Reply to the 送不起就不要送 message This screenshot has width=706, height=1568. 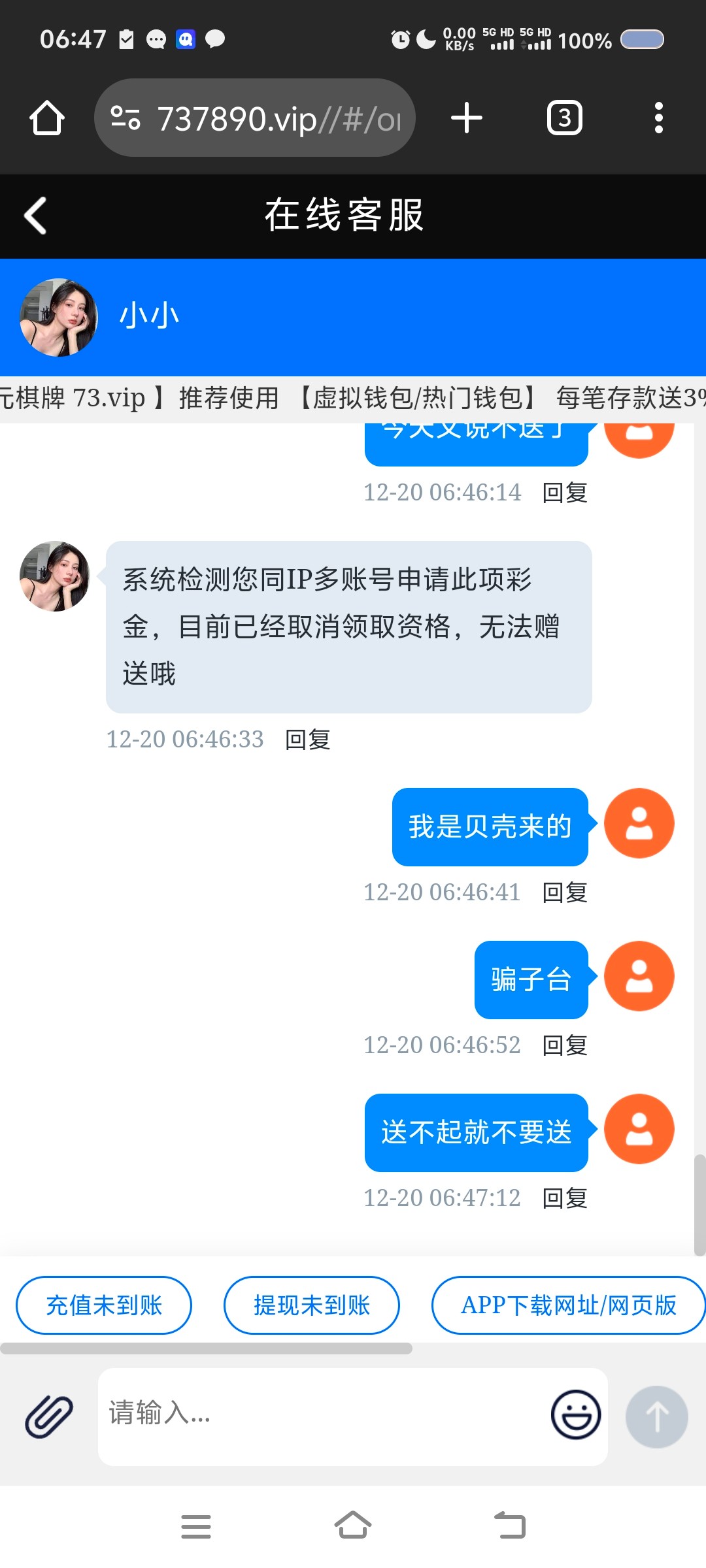565,1198
